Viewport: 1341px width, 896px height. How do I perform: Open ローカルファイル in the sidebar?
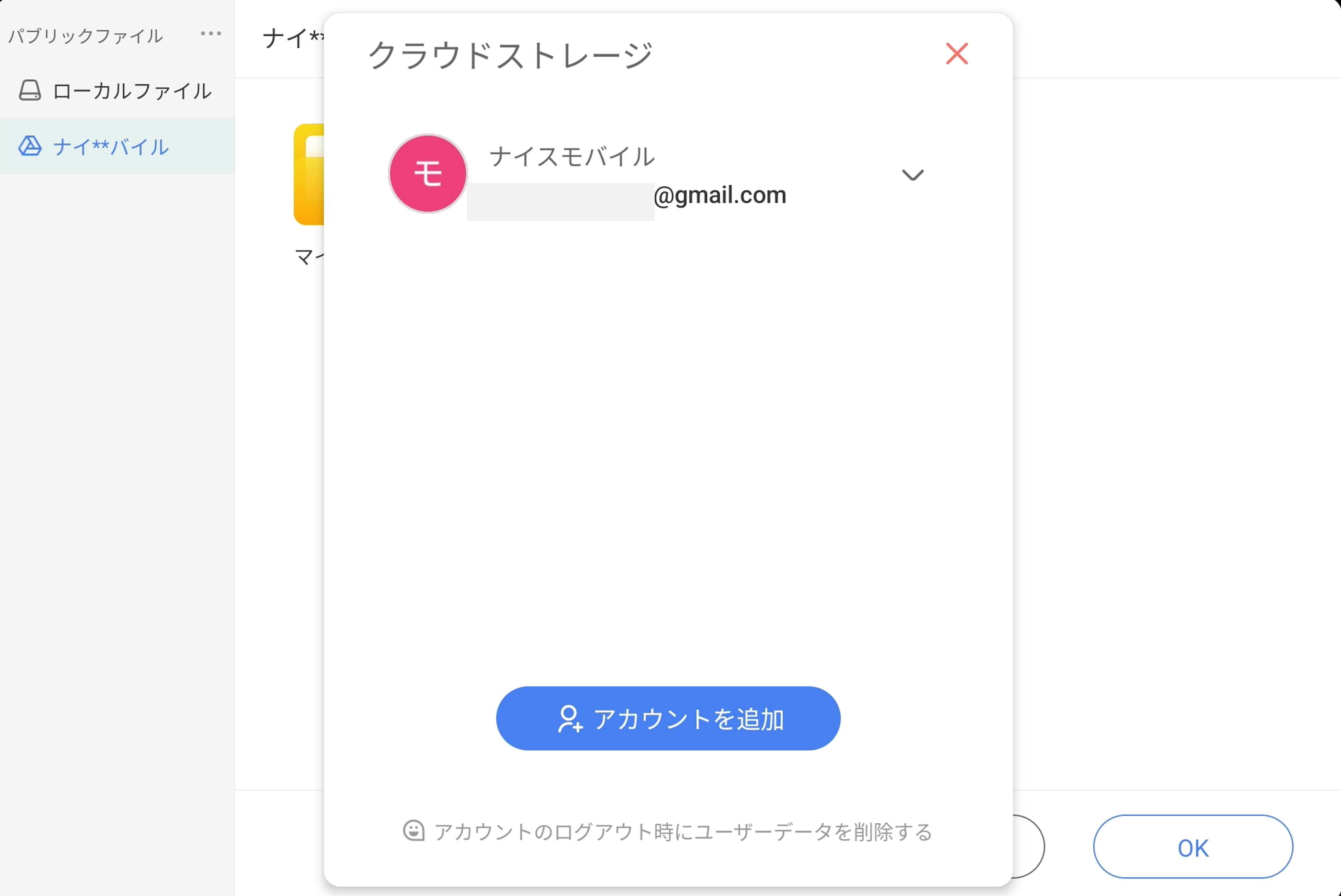(x=117, y=91)
